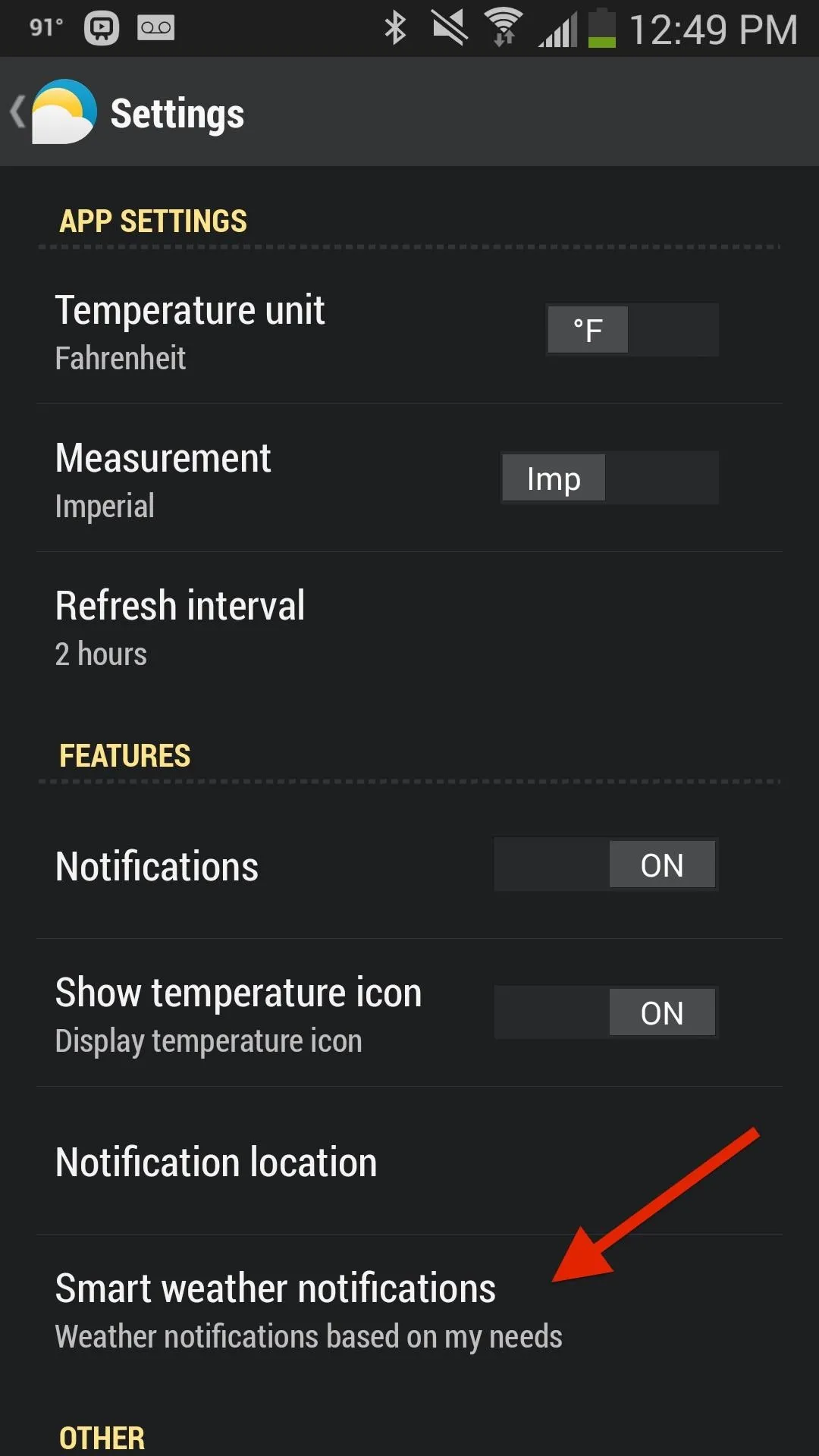Open Notification location setting
Screen dimensions: 819x1456
point(409,1161)
